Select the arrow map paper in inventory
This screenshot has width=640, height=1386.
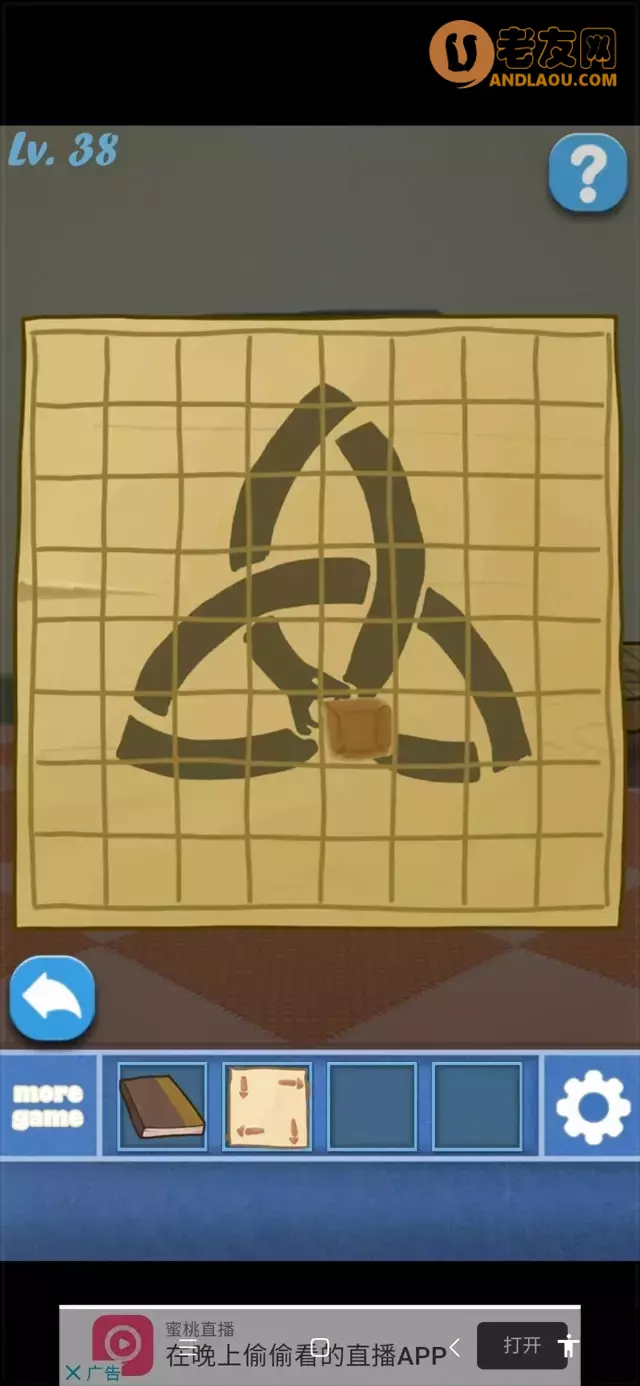(267, 1106)
